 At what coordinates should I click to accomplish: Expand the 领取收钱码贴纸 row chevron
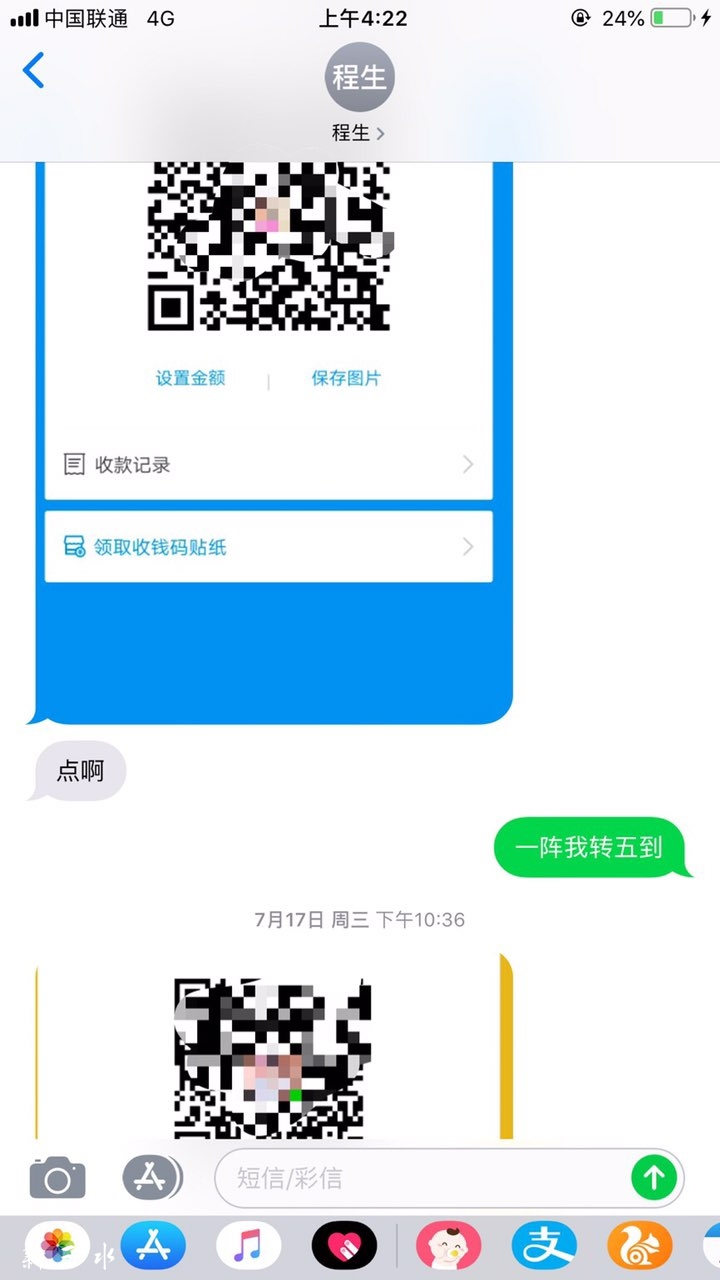tap(466, 546)
